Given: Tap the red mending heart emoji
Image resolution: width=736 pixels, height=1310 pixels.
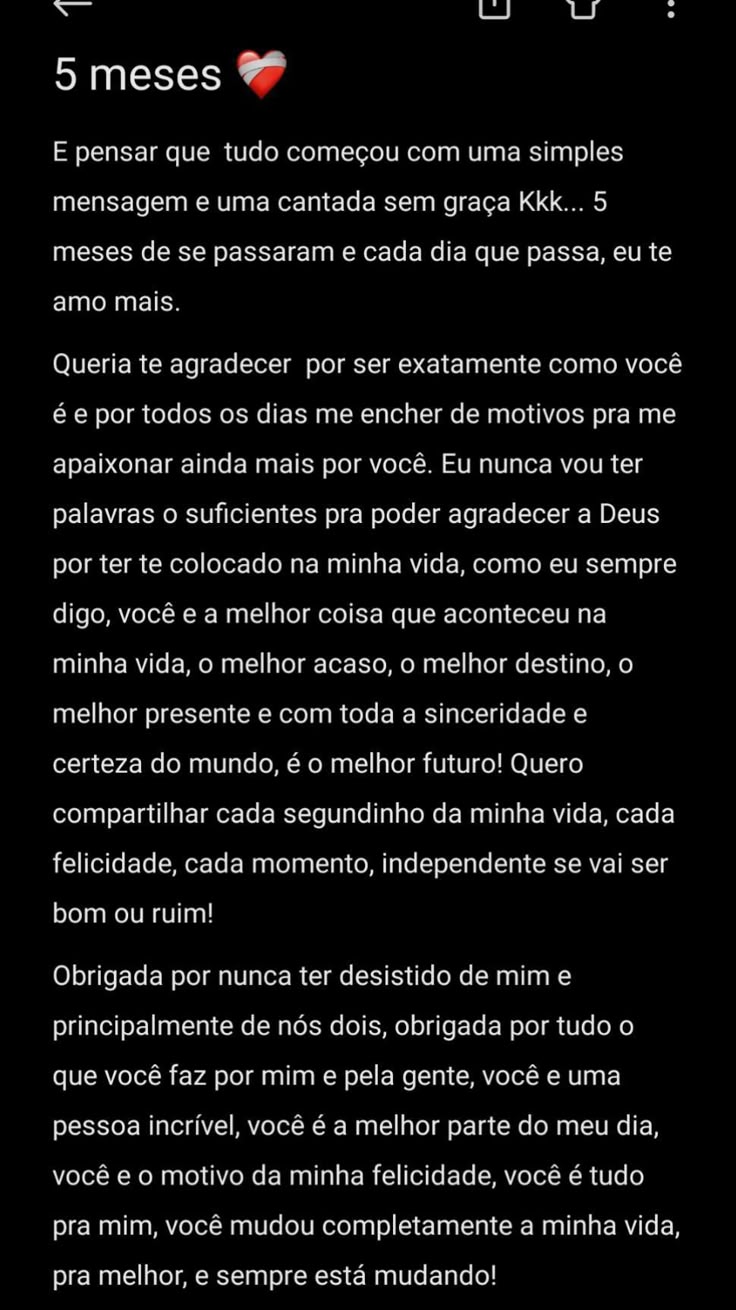Looking at the screenshot, I should [x=262, y=72].
